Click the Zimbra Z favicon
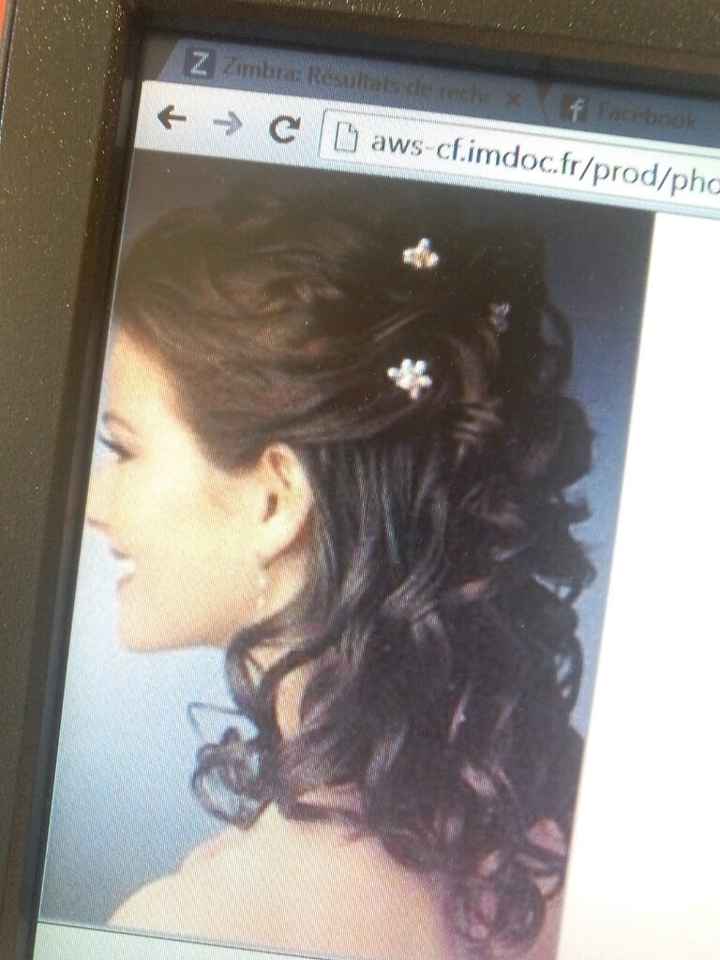Image resolution: width=720 pixels, height=960 pixels. [x=198, y=62]
